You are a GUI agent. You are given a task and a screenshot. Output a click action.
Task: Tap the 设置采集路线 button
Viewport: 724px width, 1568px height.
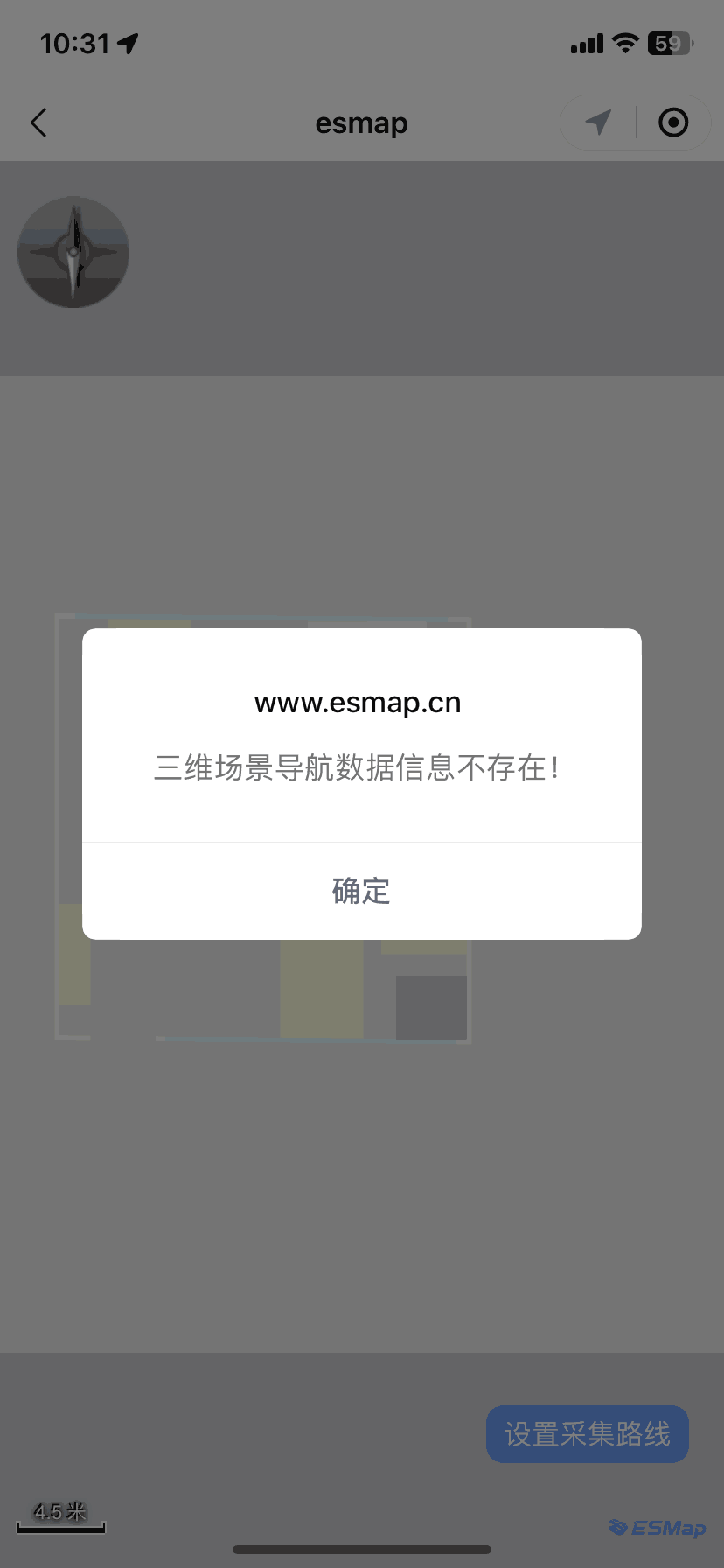(x=588, y=1434)
